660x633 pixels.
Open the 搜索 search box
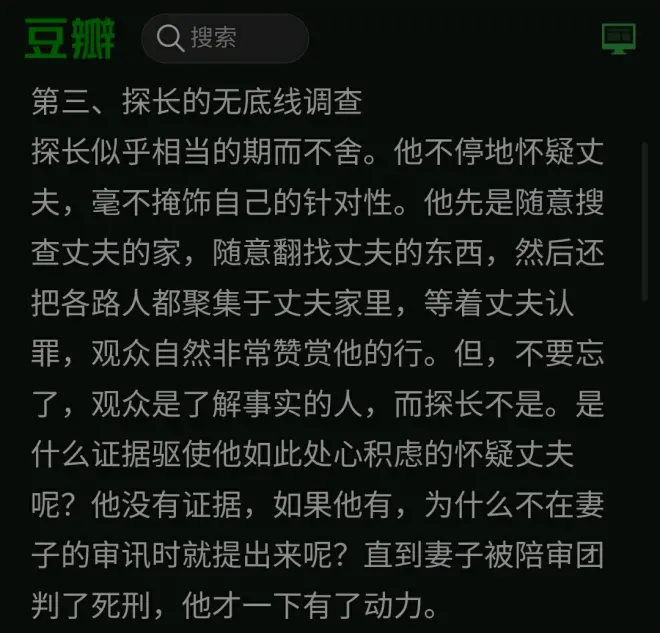point(224,39)
